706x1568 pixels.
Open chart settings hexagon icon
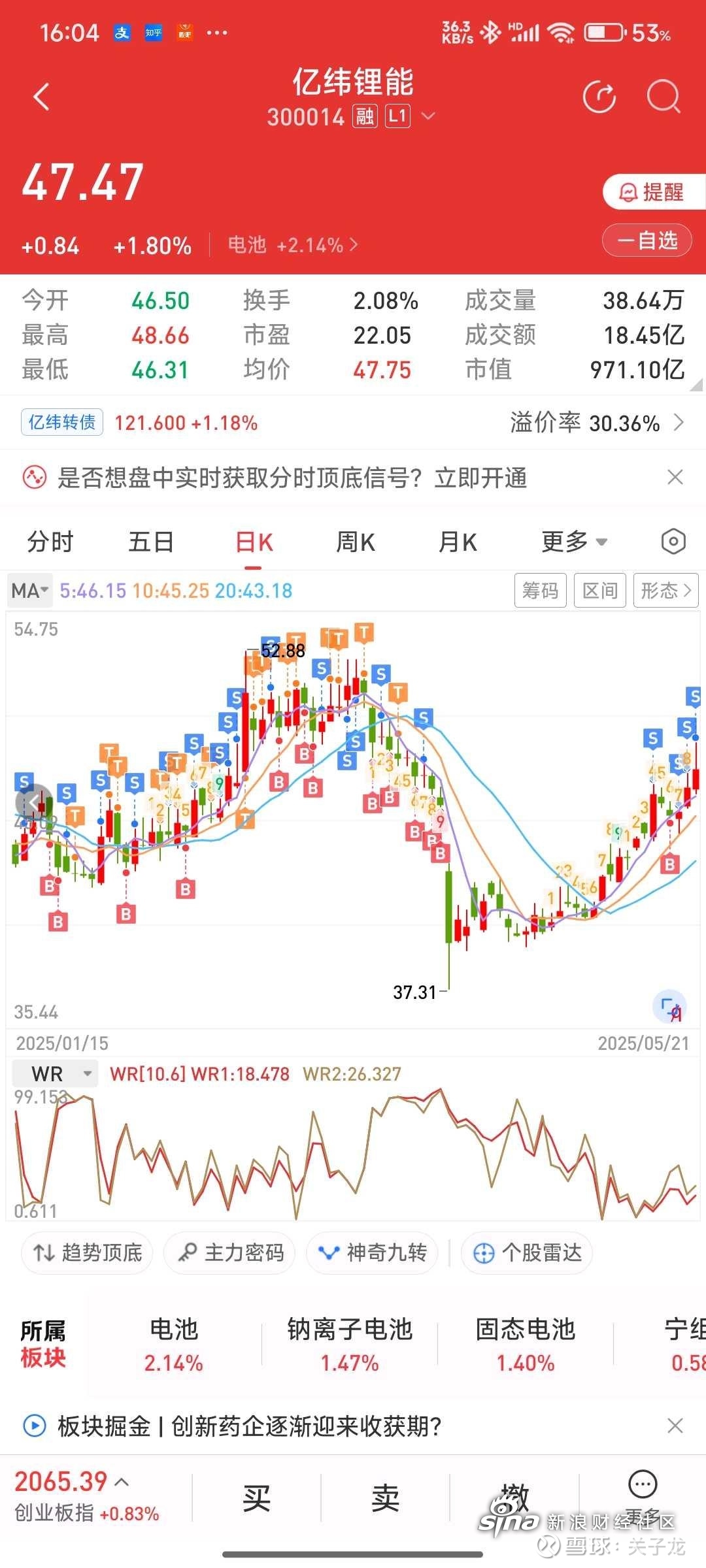click(673, 542)
